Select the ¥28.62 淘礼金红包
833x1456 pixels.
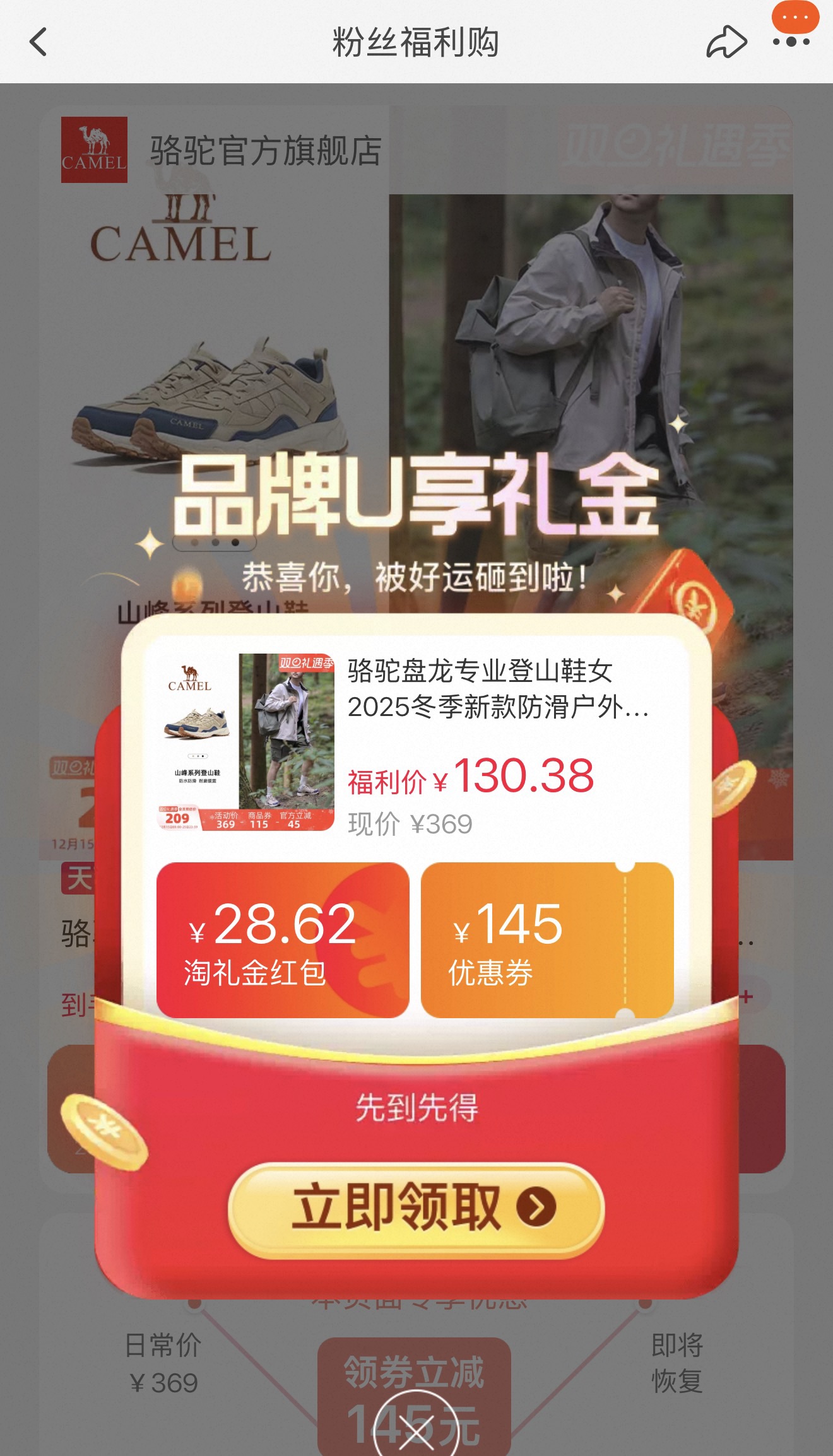pos(283,940)
